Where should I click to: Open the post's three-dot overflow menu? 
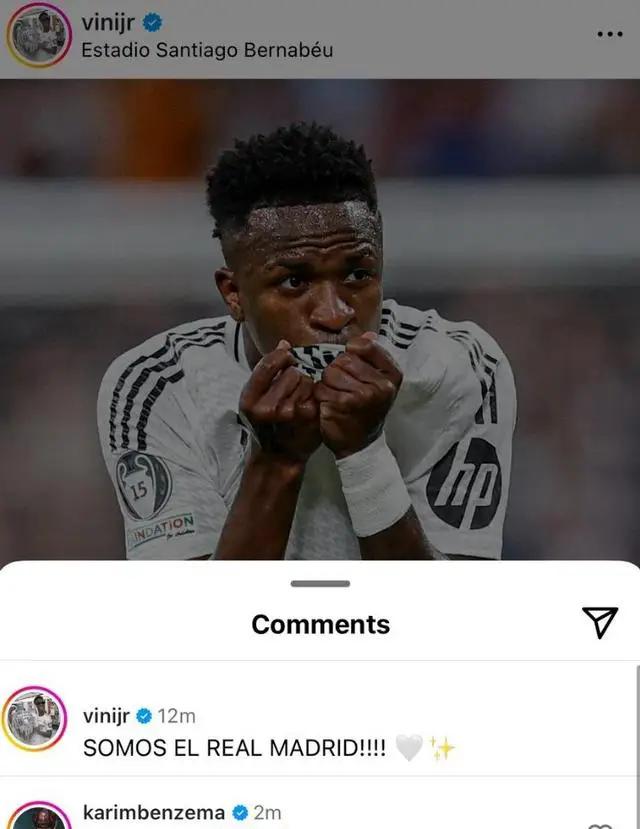tap(609, 35)
